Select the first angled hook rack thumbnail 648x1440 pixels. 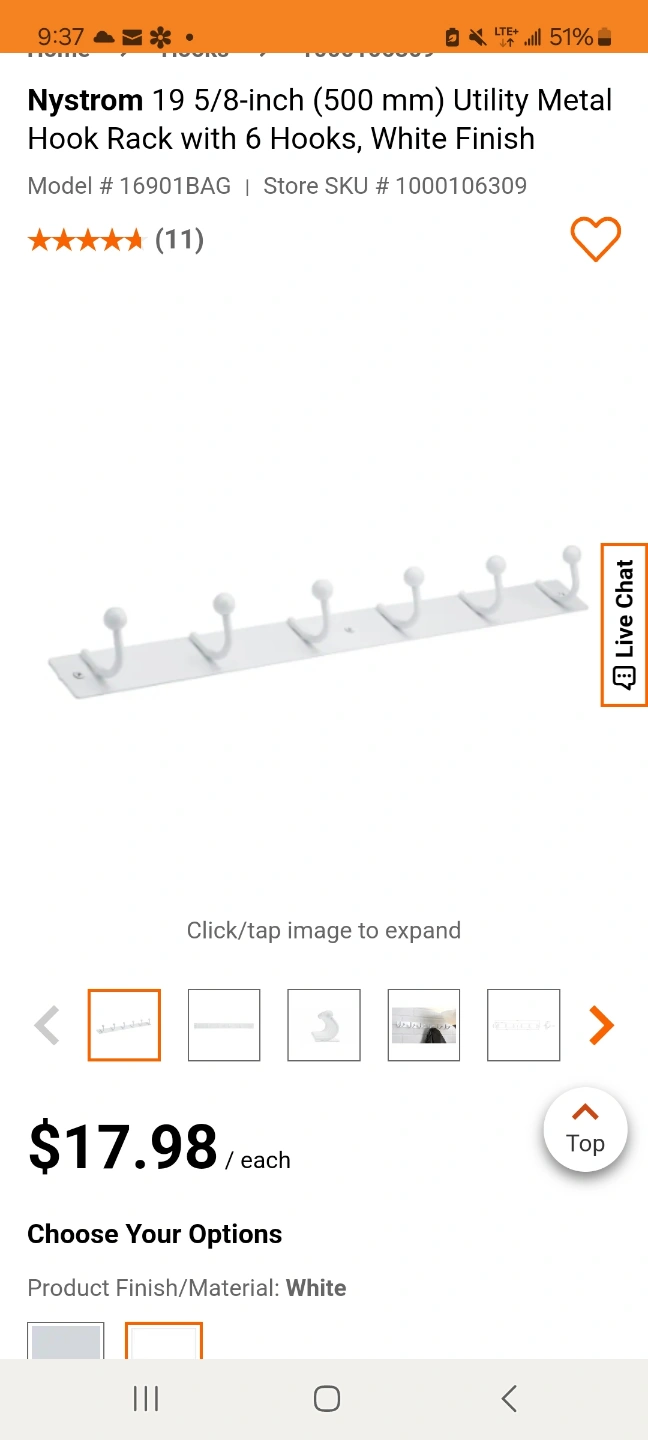tap(124, 1025)
